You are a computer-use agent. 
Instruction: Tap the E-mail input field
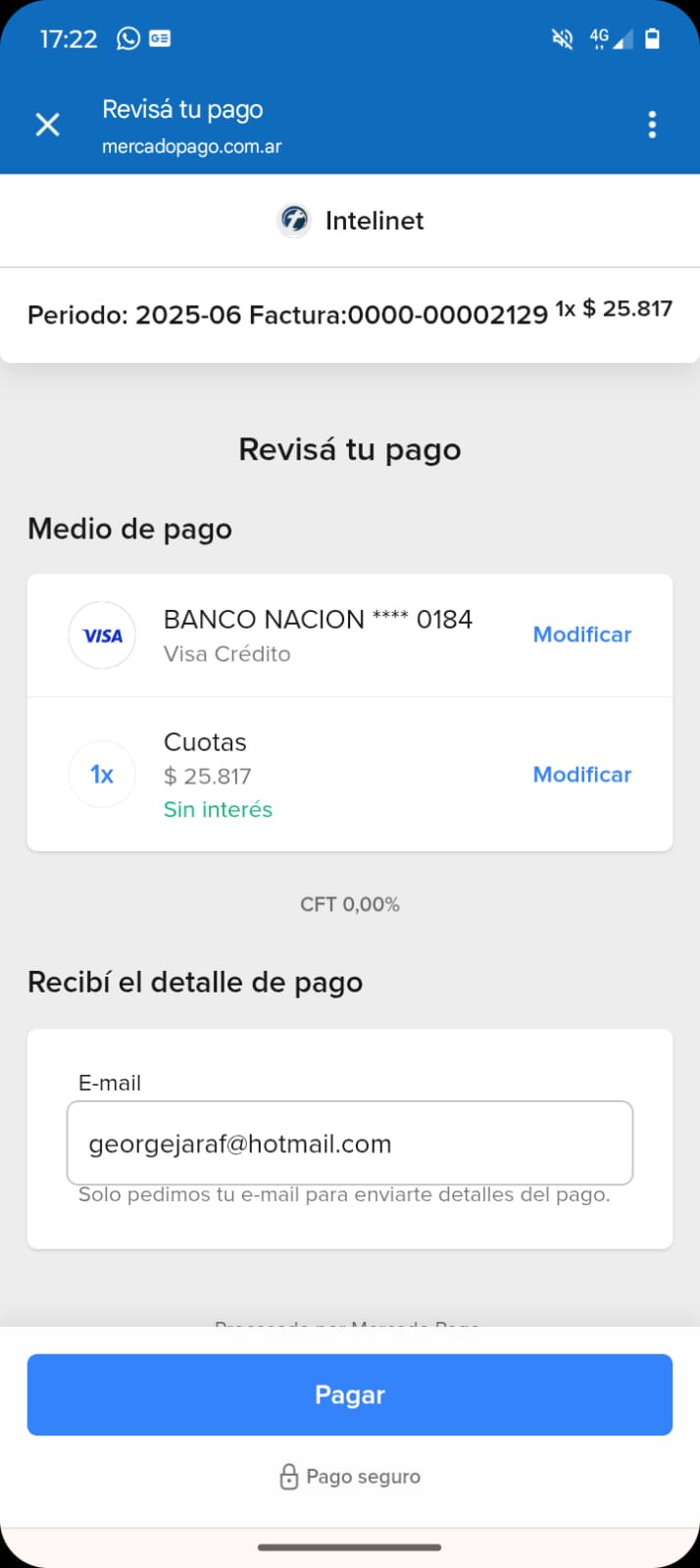coord(349,1143)
